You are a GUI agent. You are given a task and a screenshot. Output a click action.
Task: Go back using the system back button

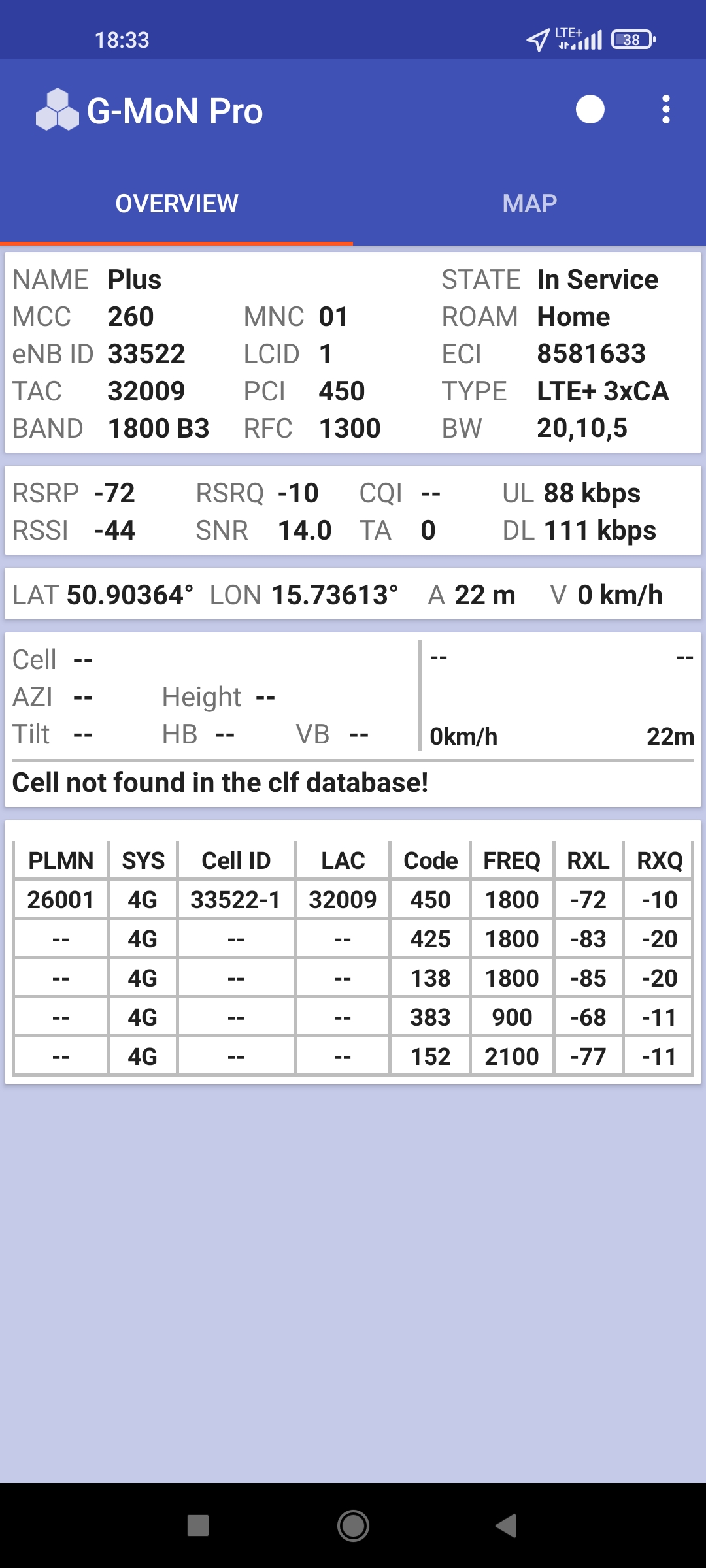click(x=506, y=1526)
